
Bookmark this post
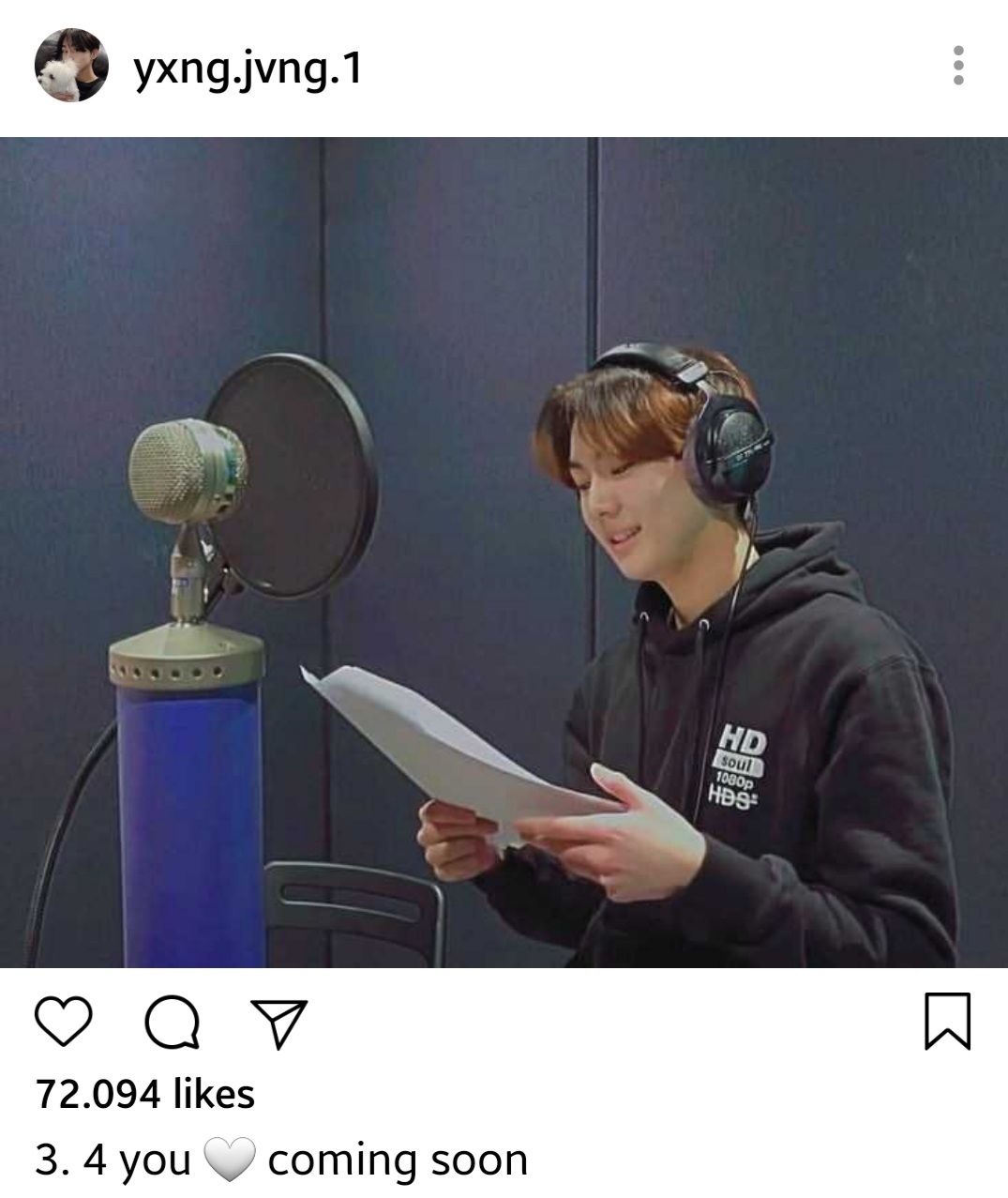pos(947,1021)
